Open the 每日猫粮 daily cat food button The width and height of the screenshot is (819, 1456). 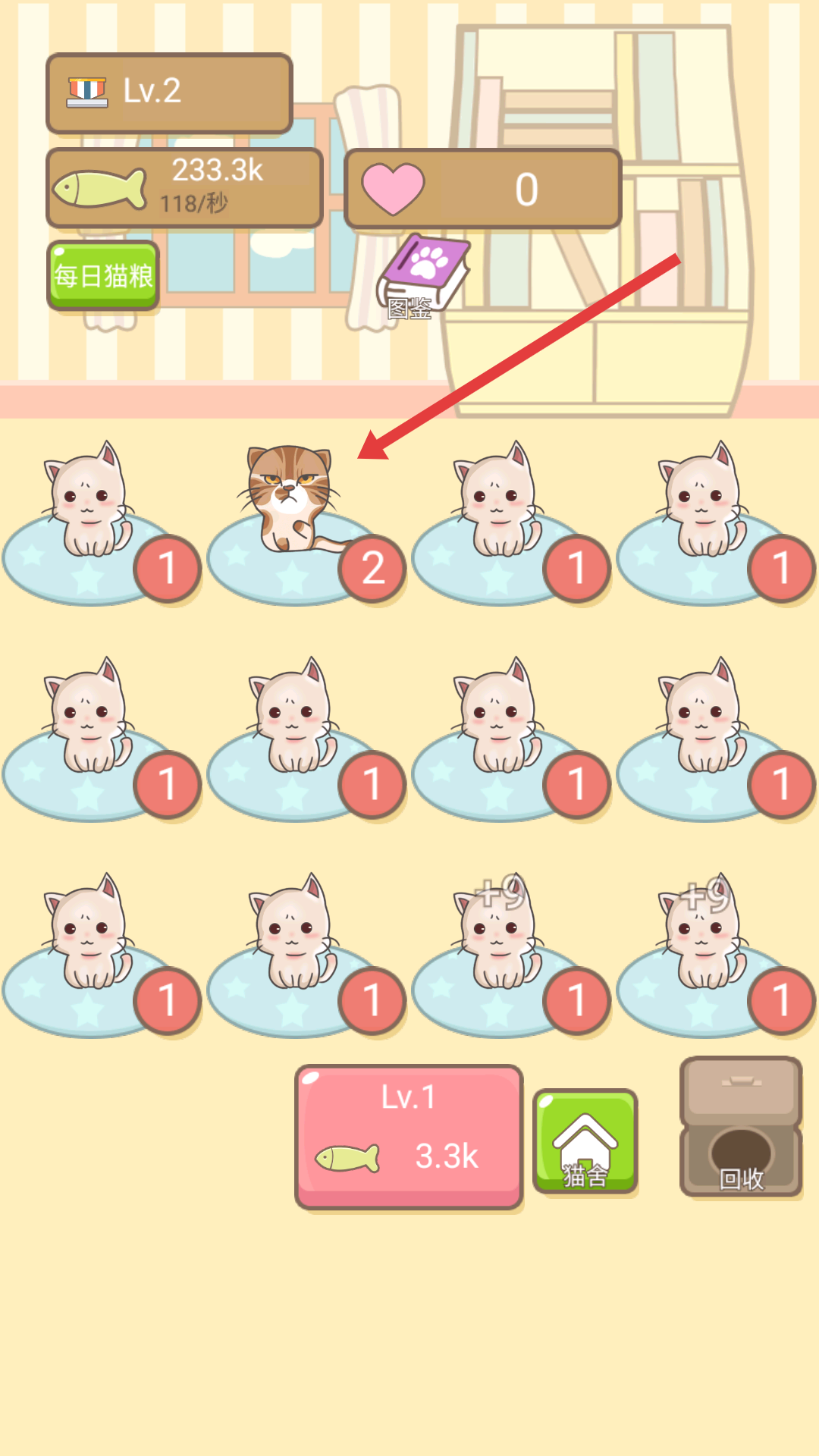tap(103, 275)
